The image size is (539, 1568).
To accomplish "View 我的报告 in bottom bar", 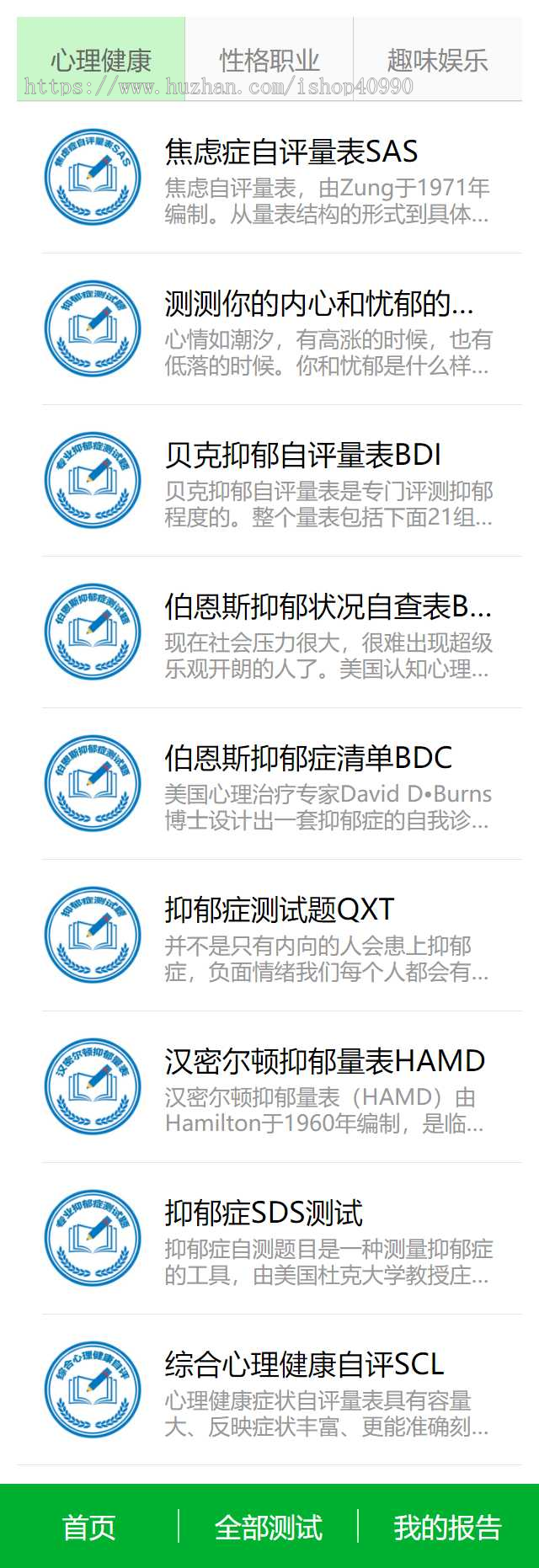I will (447, 1527).
